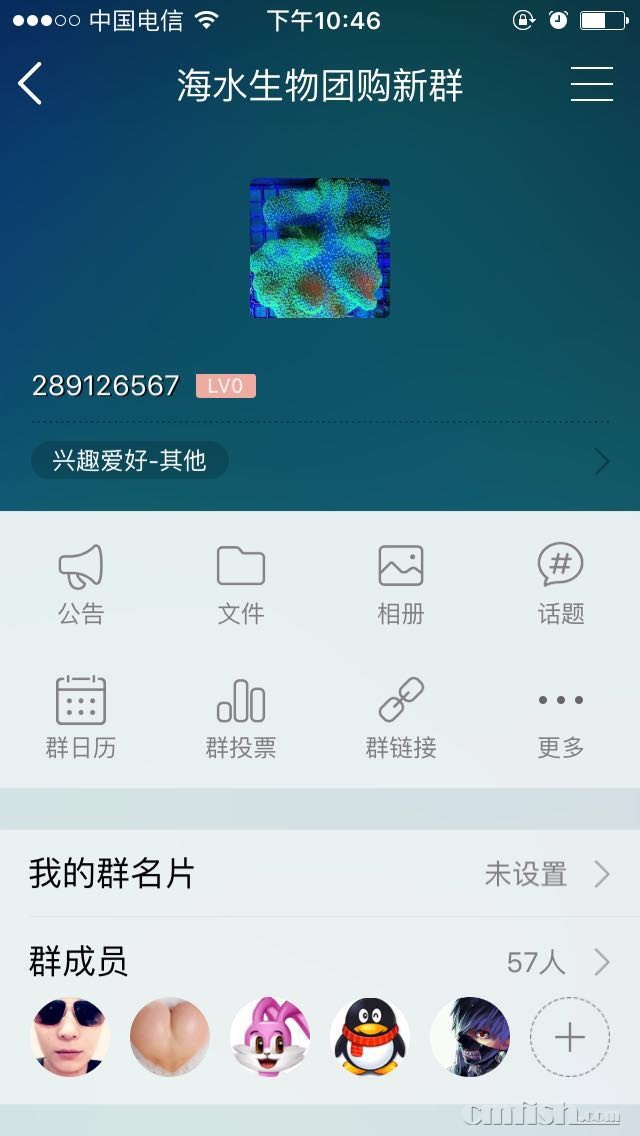Screen dimensions: 640x1136
Task: Open group announcements (公告)
Action: click(x=81, y=585)
